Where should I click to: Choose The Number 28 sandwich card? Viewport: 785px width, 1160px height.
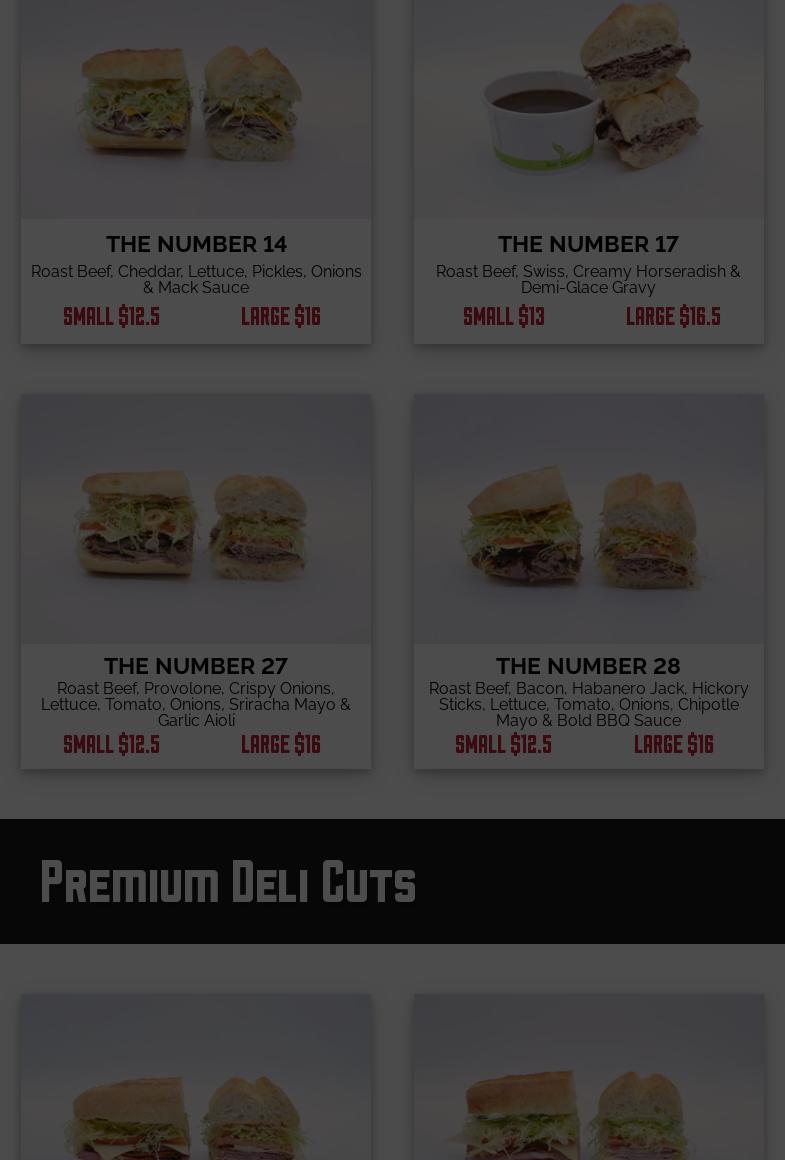588,666
